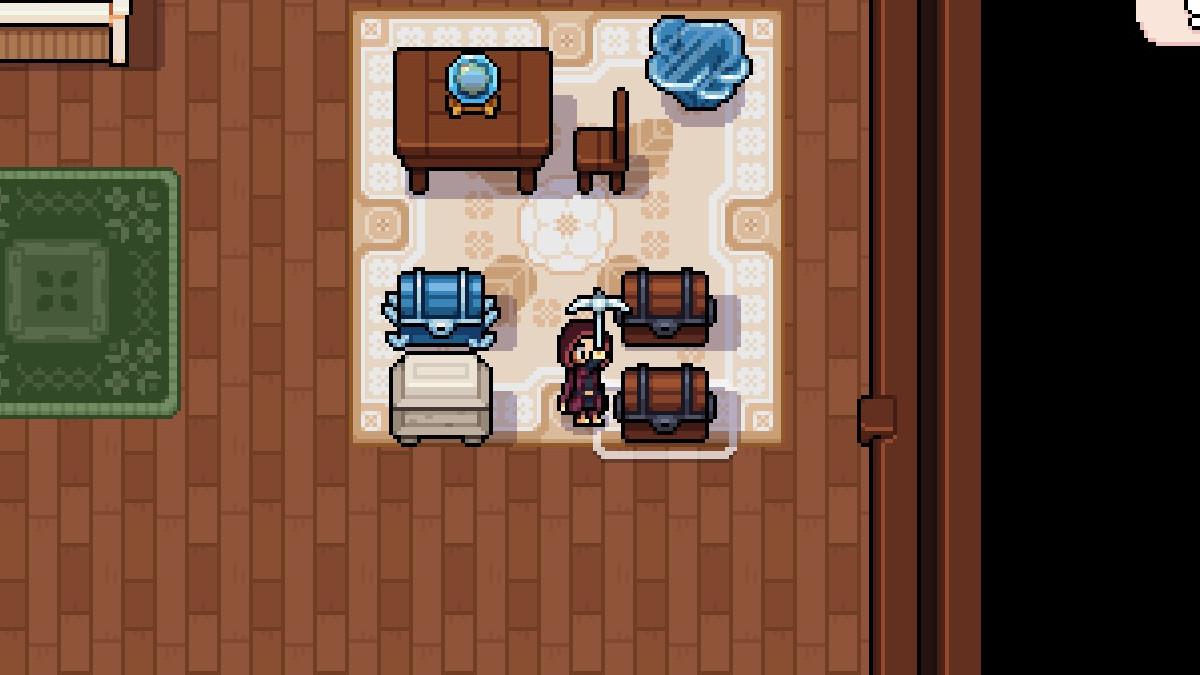Open the upper brown wooden chest
1200x675 pixels.
click(x=665, y=307)
